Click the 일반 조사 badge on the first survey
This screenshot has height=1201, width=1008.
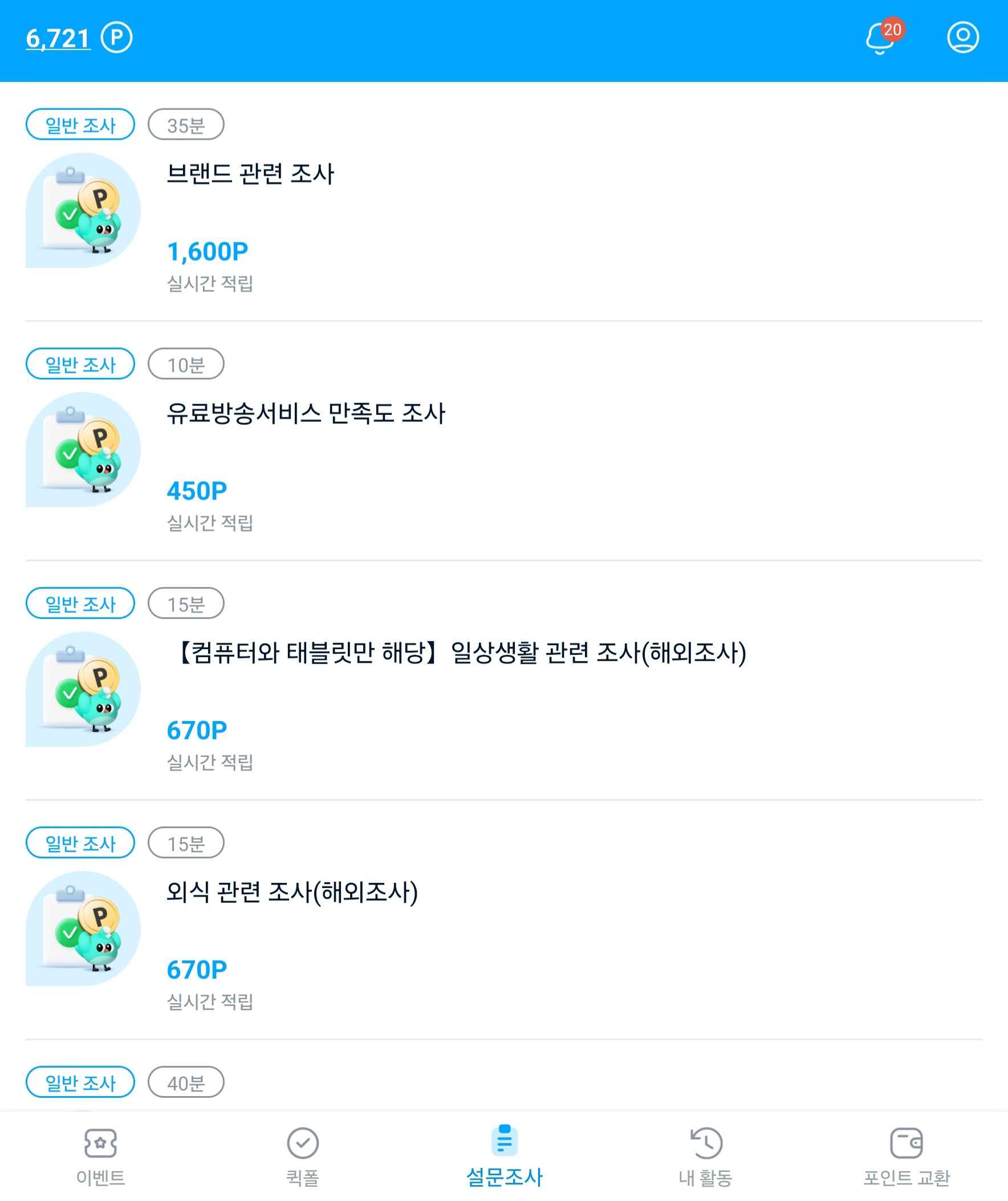80,125
